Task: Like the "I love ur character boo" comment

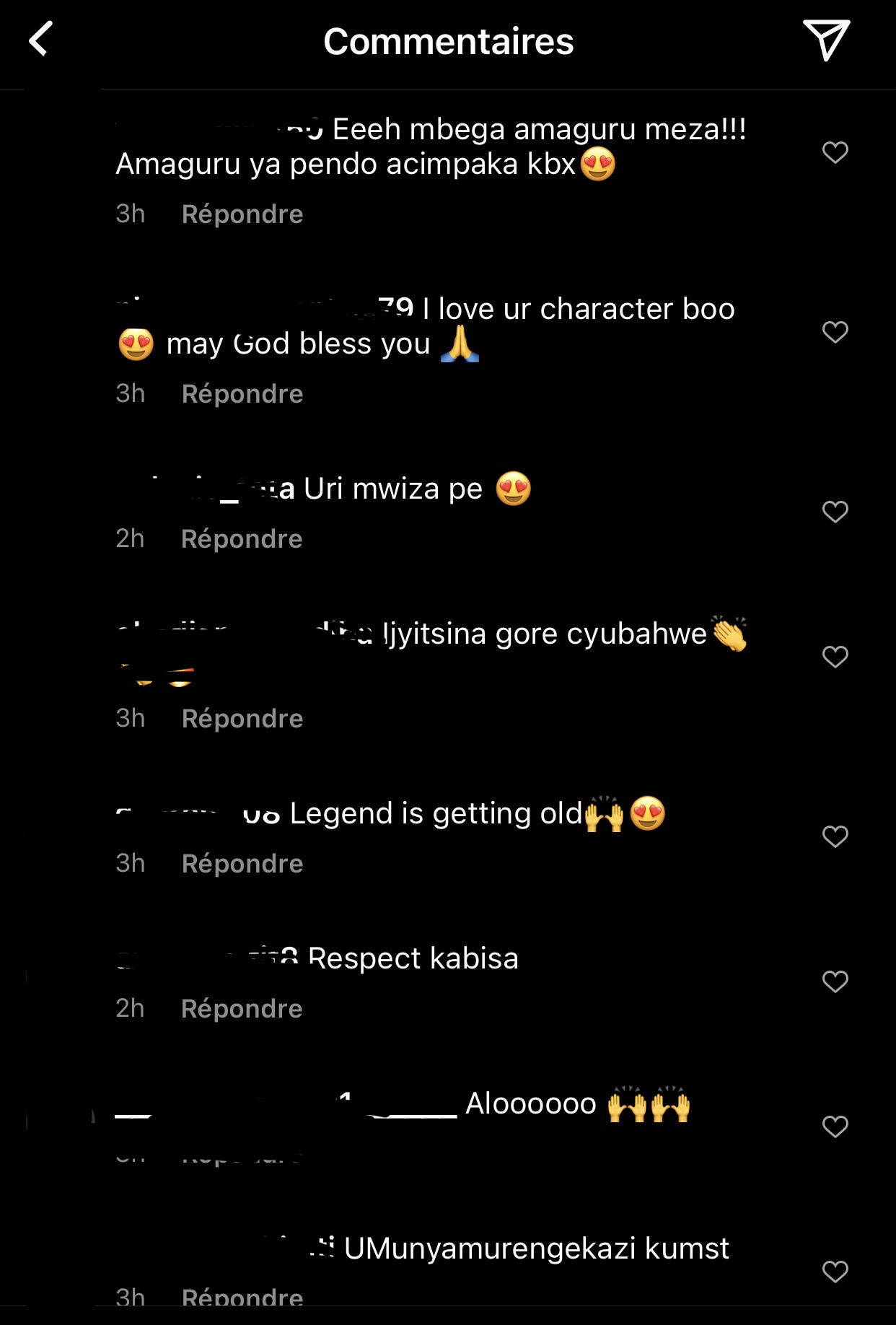Action: click(835, 332)
